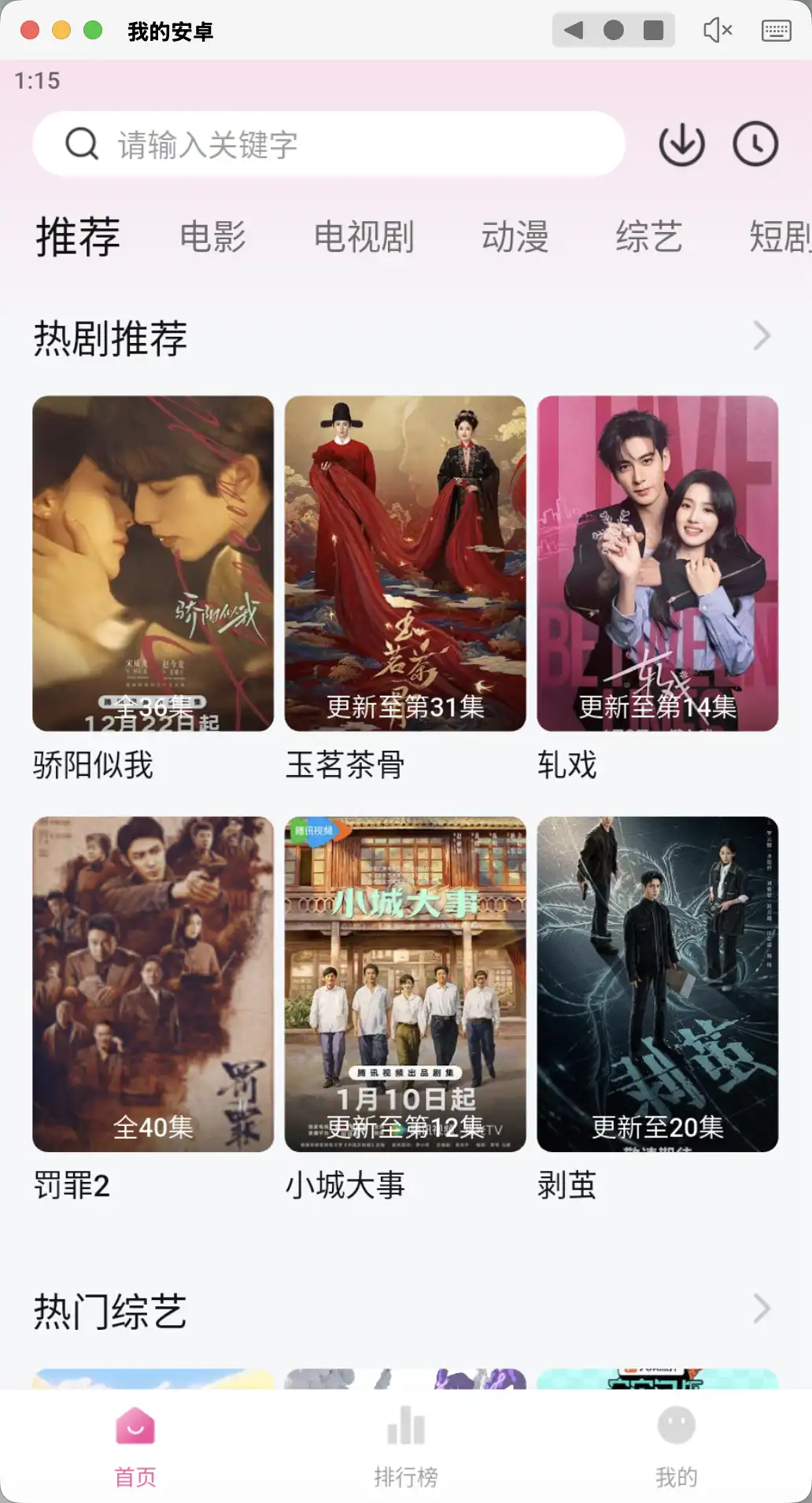812x1503 pixels.
Task: Expand the 热剧推荐 section with its chevron
Action: click(760, 335)
